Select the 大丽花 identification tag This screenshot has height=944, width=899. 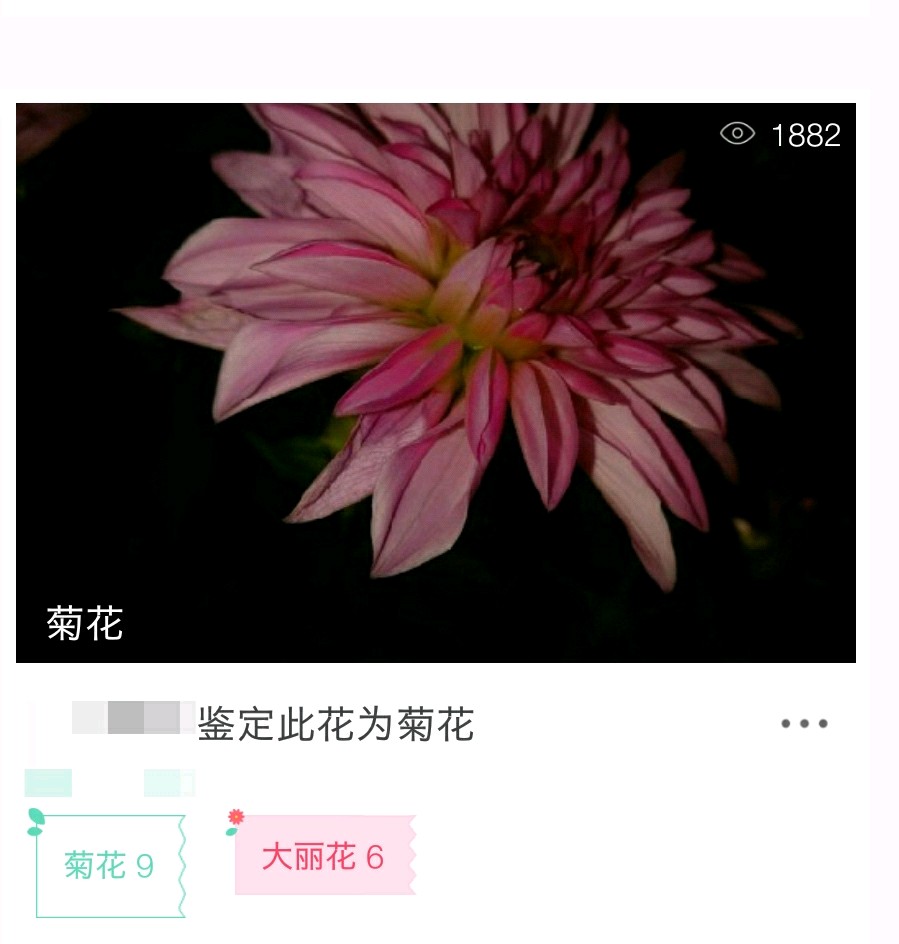(x=323, y=856)
